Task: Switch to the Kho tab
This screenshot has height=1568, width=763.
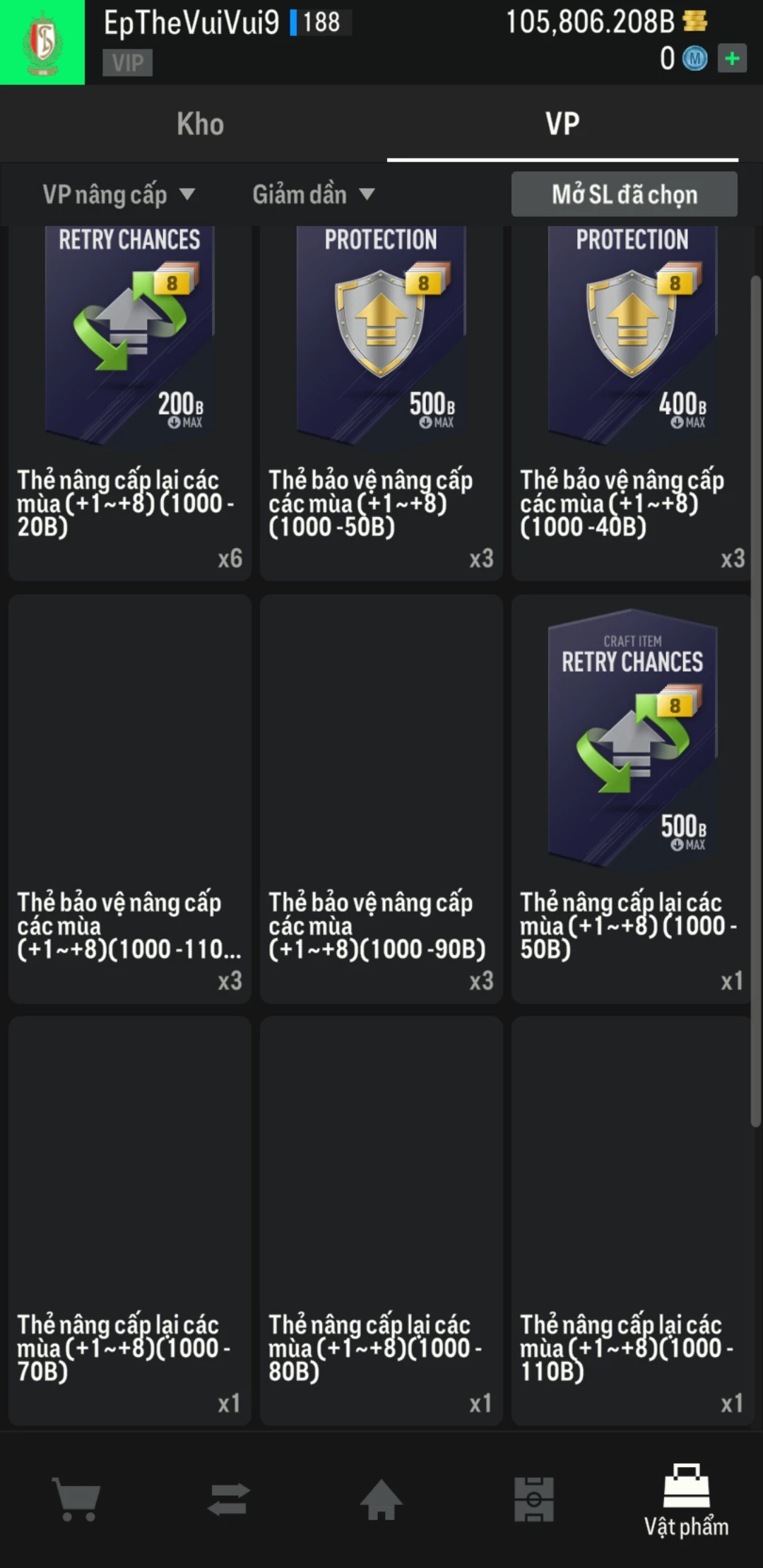Action: (200, 124)
